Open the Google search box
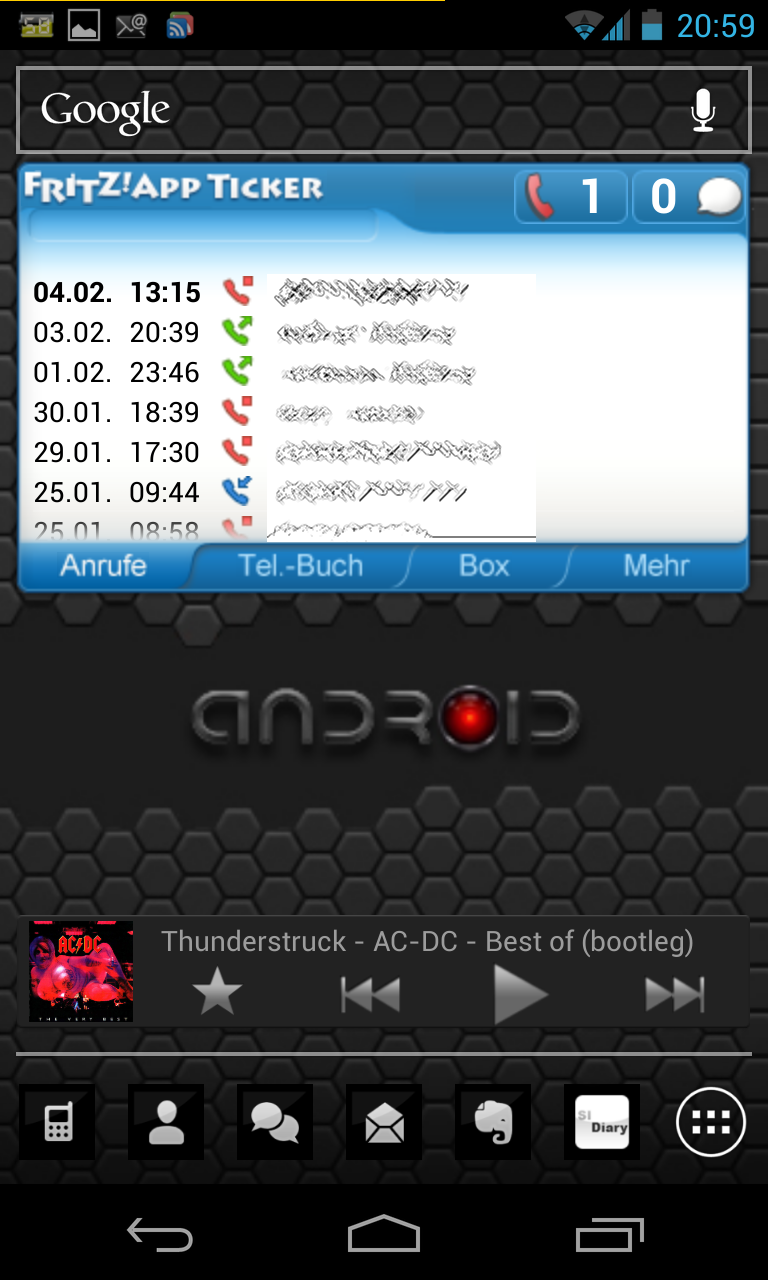Screen dimensions: 768x1280 (384, 110)
